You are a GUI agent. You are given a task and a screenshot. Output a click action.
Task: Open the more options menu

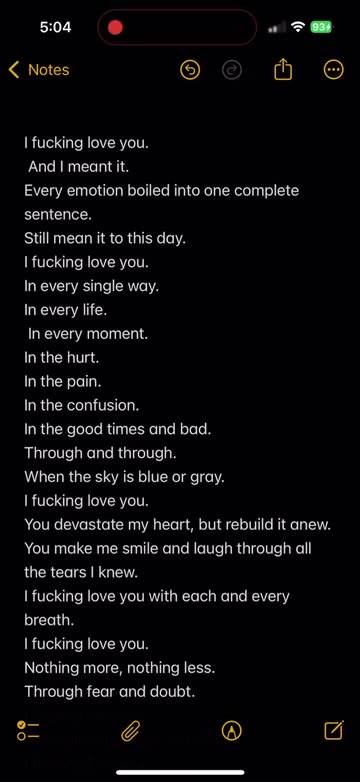coord(334,70)
